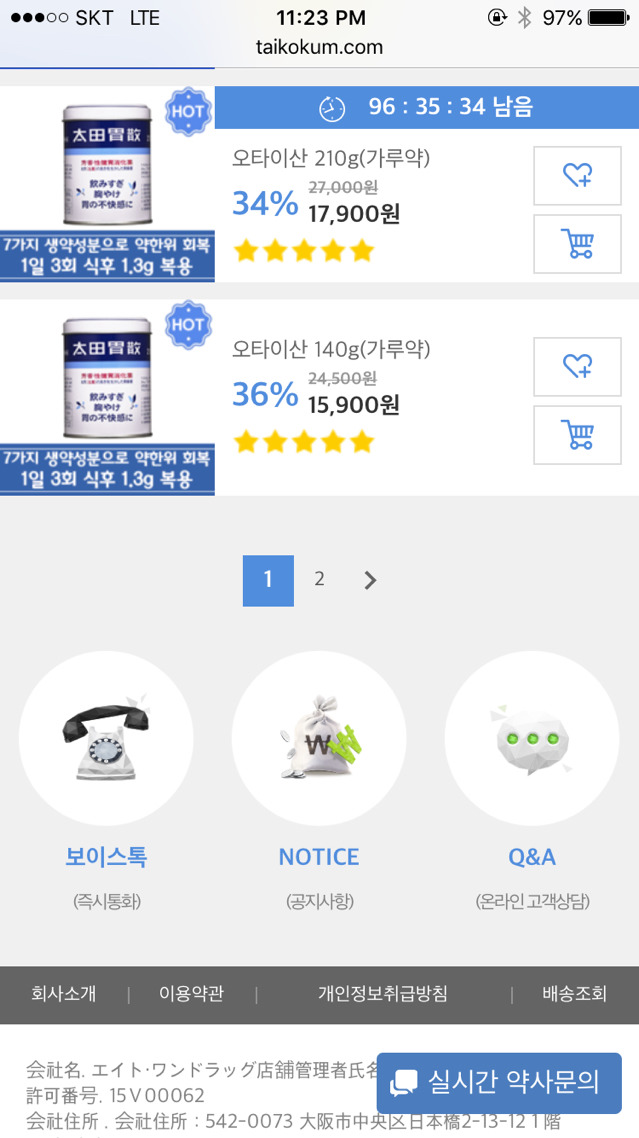This screenshot has width=639, height=1138.
Task: Open 회사소개 company info link
Action: tap(63, 994)
